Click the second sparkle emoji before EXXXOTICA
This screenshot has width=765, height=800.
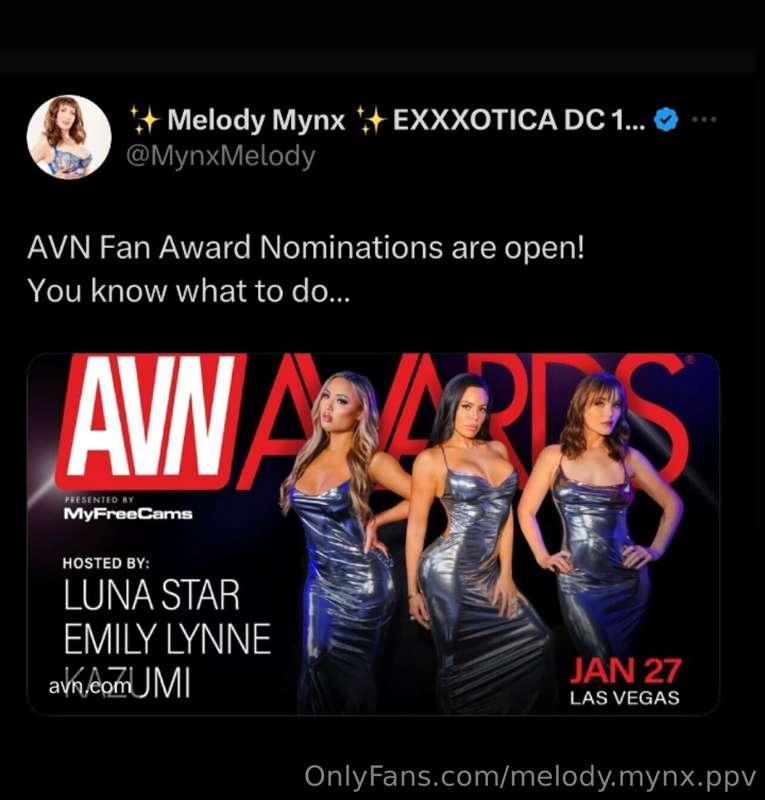point(371,118)
